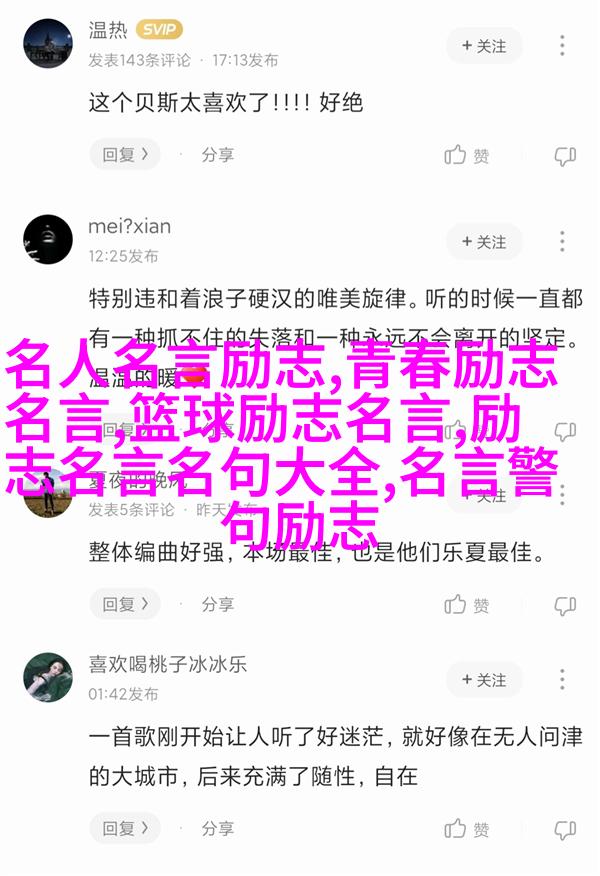Like 喜欢喝椰子冰冰乐's comment
Screen dimensions: 600x876
pyautogui.click(x=468, y=829)
